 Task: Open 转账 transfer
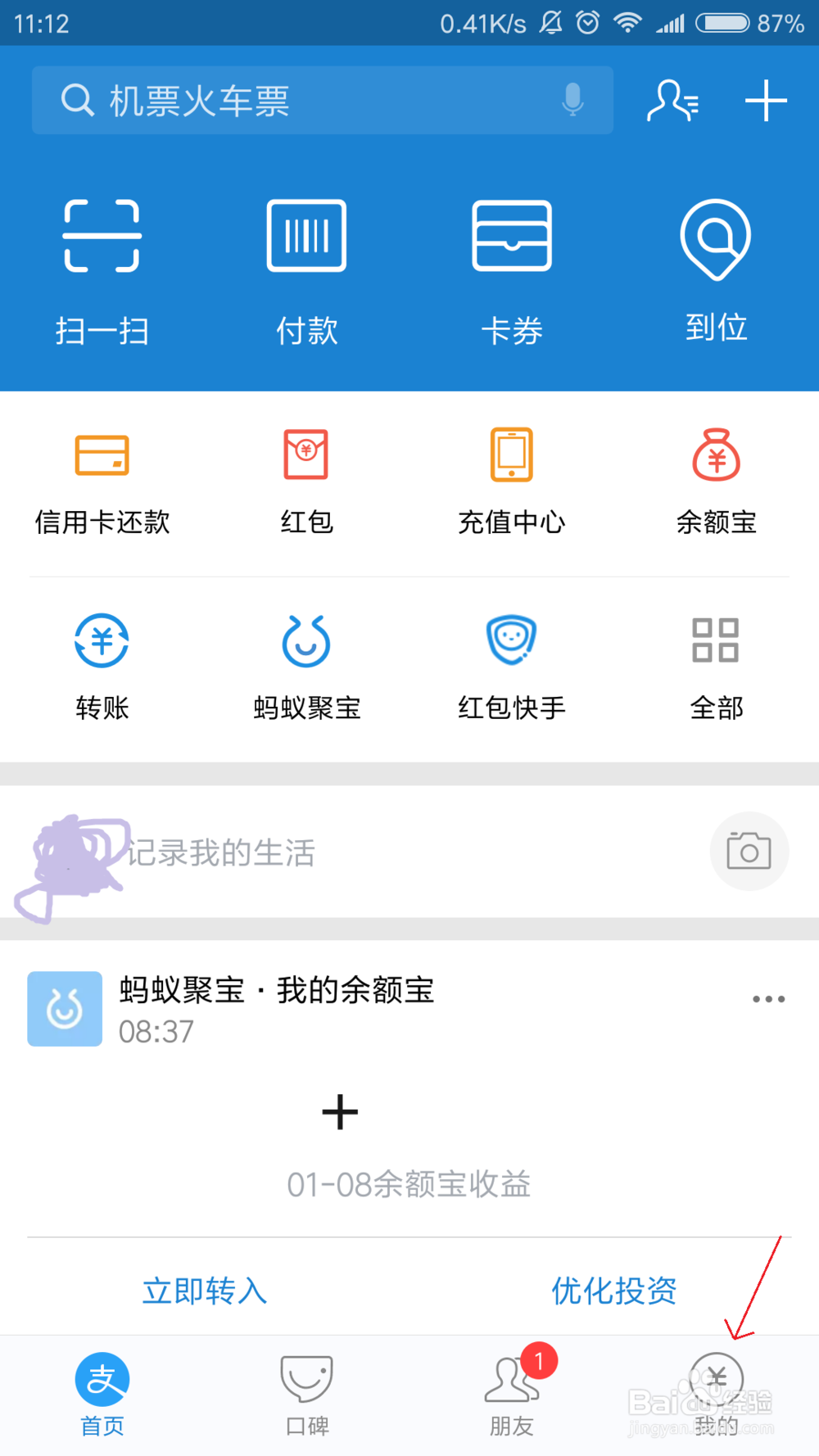(x=102, y=667)
